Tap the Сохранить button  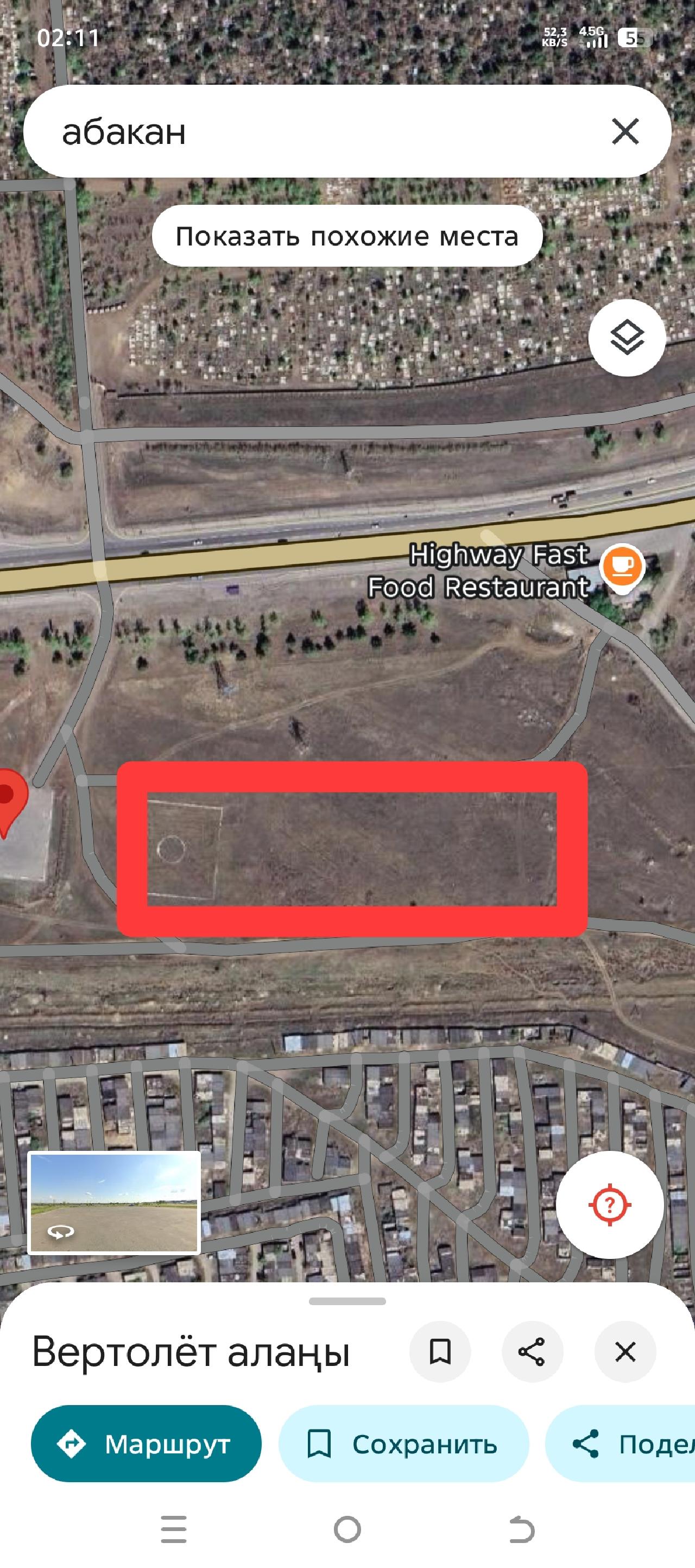[403, 1443]
